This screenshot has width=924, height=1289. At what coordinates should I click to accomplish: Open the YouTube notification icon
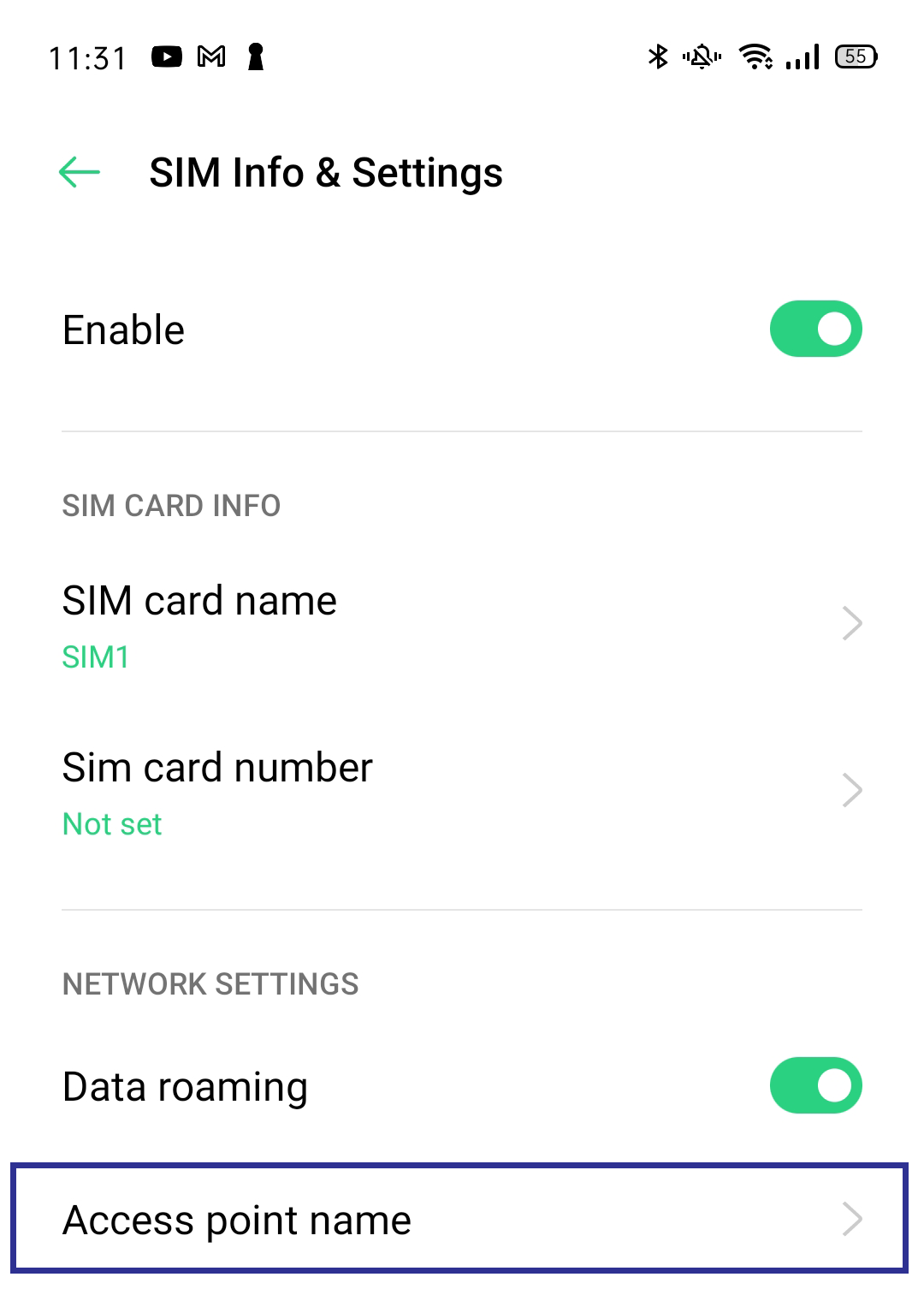[168, 56]
